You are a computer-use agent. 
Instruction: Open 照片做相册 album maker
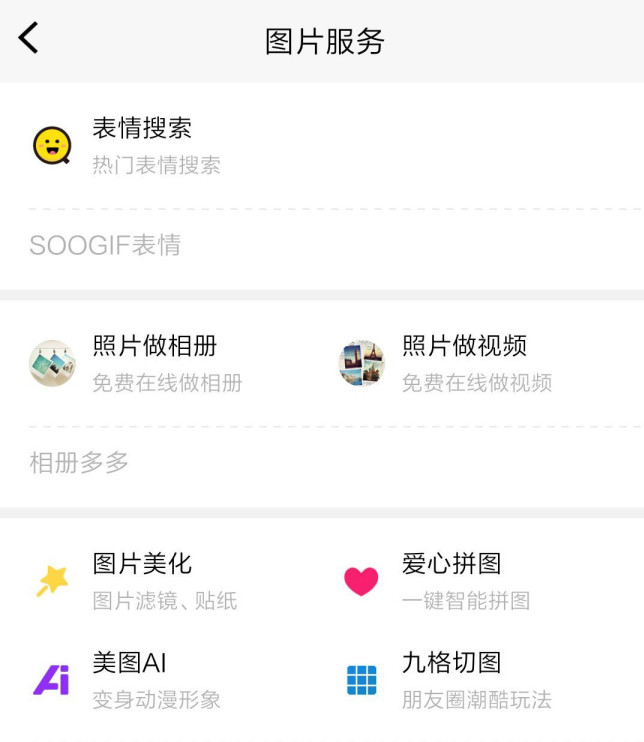154,362
